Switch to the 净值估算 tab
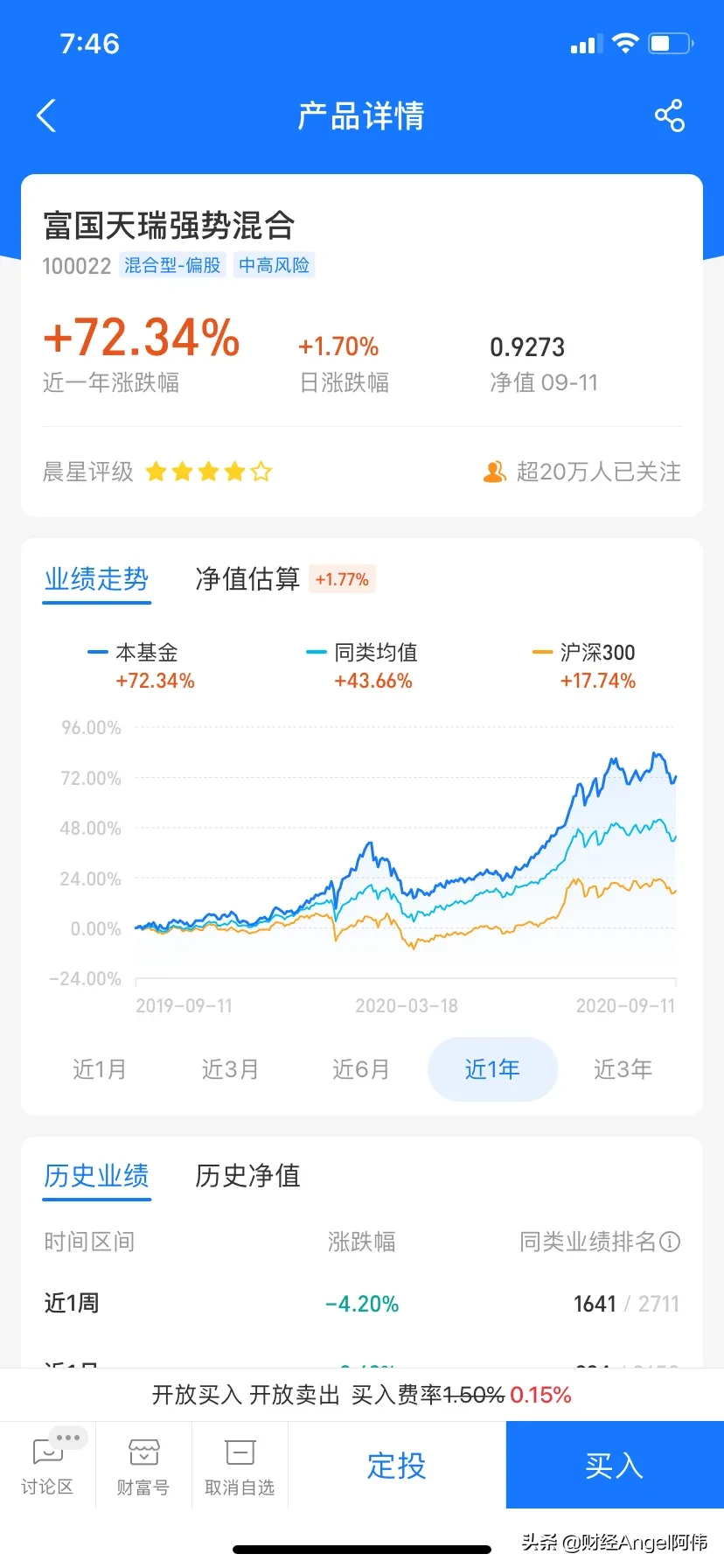Screen dimensions: 724x1568 (247, 579)
